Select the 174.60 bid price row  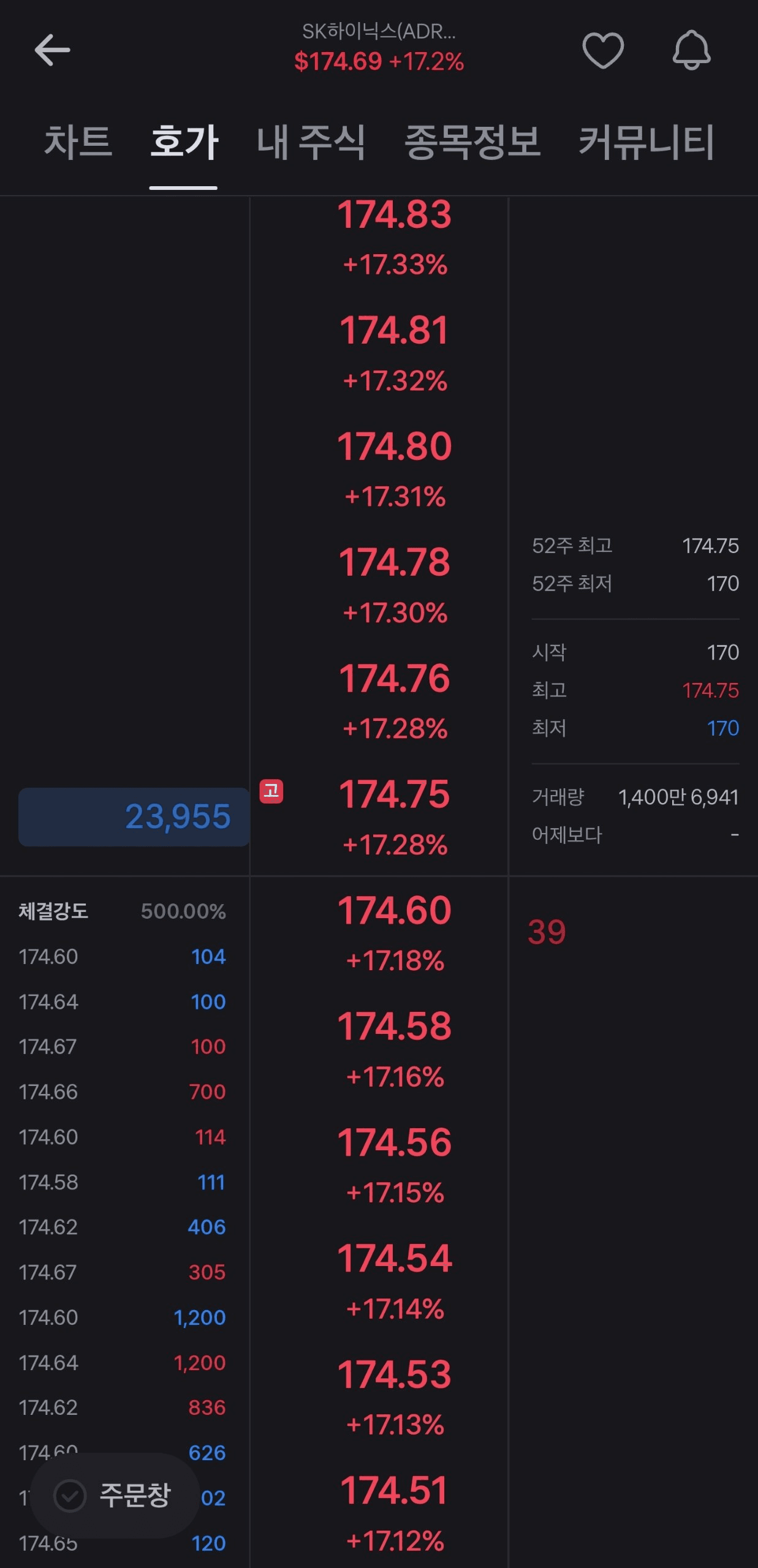[379, 934]
